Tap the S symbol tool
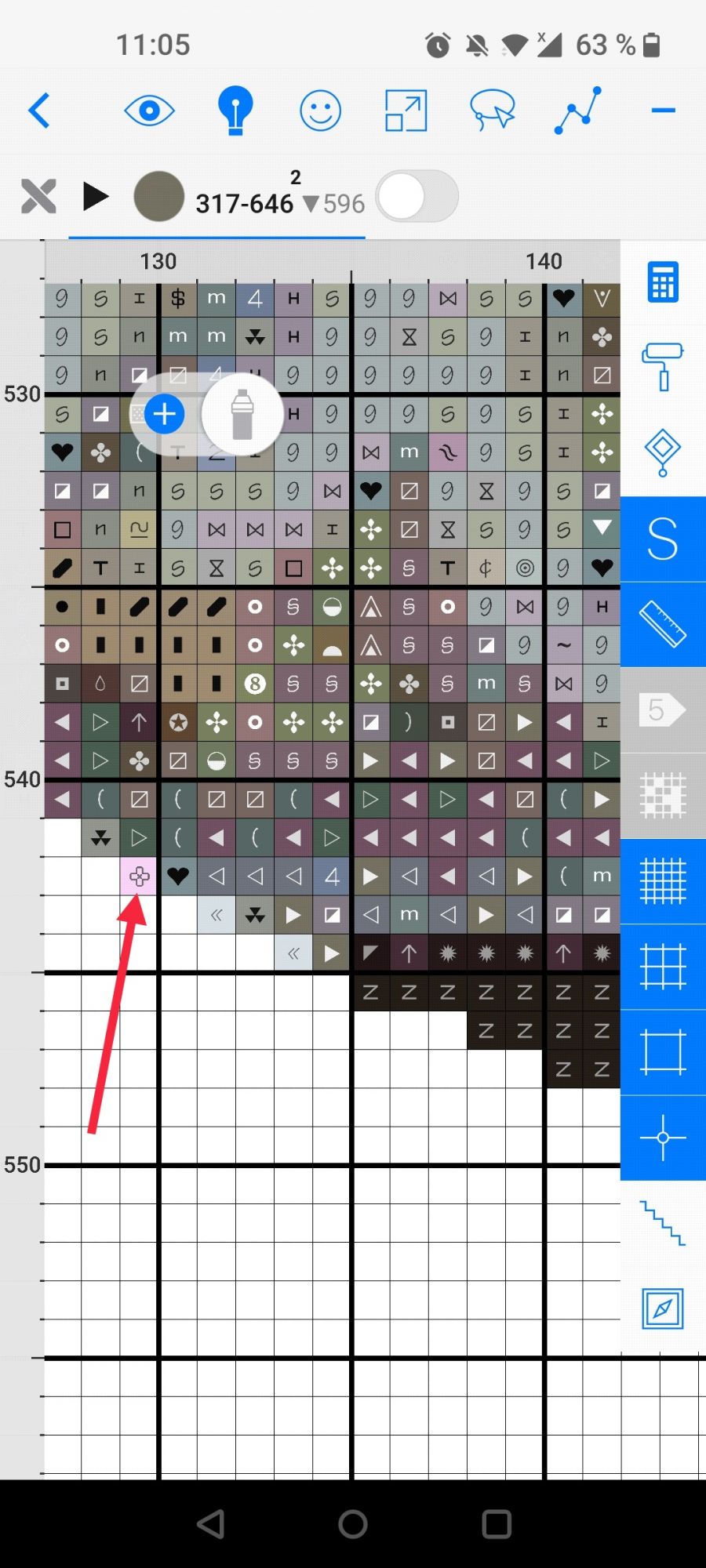The height and width of the screenshot is (1568, 706). point(662,539)
